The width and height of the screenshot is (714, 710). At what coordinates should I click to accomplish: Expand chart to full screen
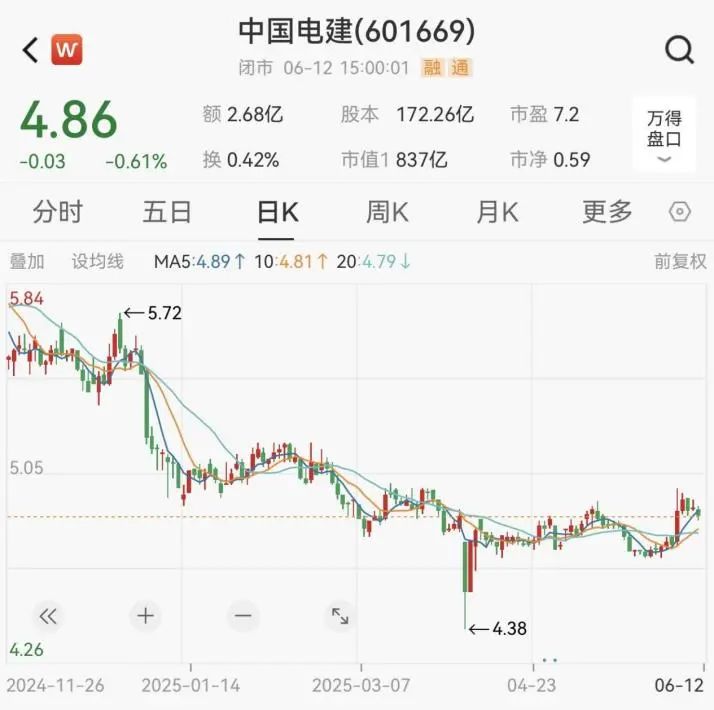tap(340, 616)
